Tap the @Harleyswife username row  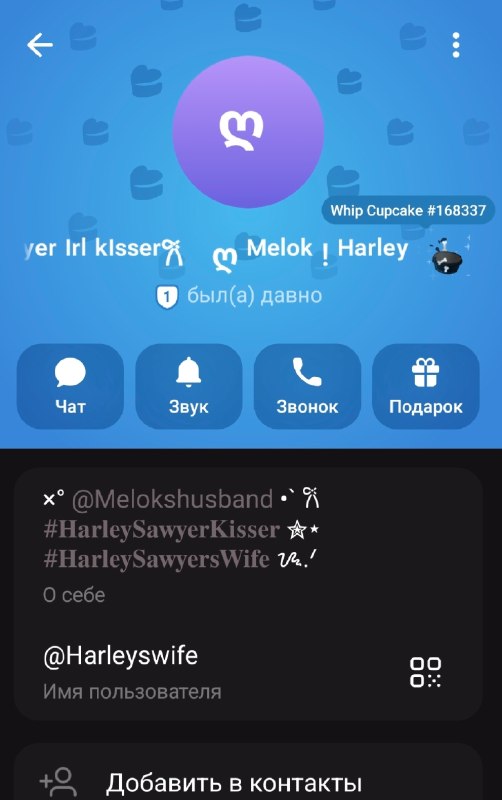pos(248,671)
